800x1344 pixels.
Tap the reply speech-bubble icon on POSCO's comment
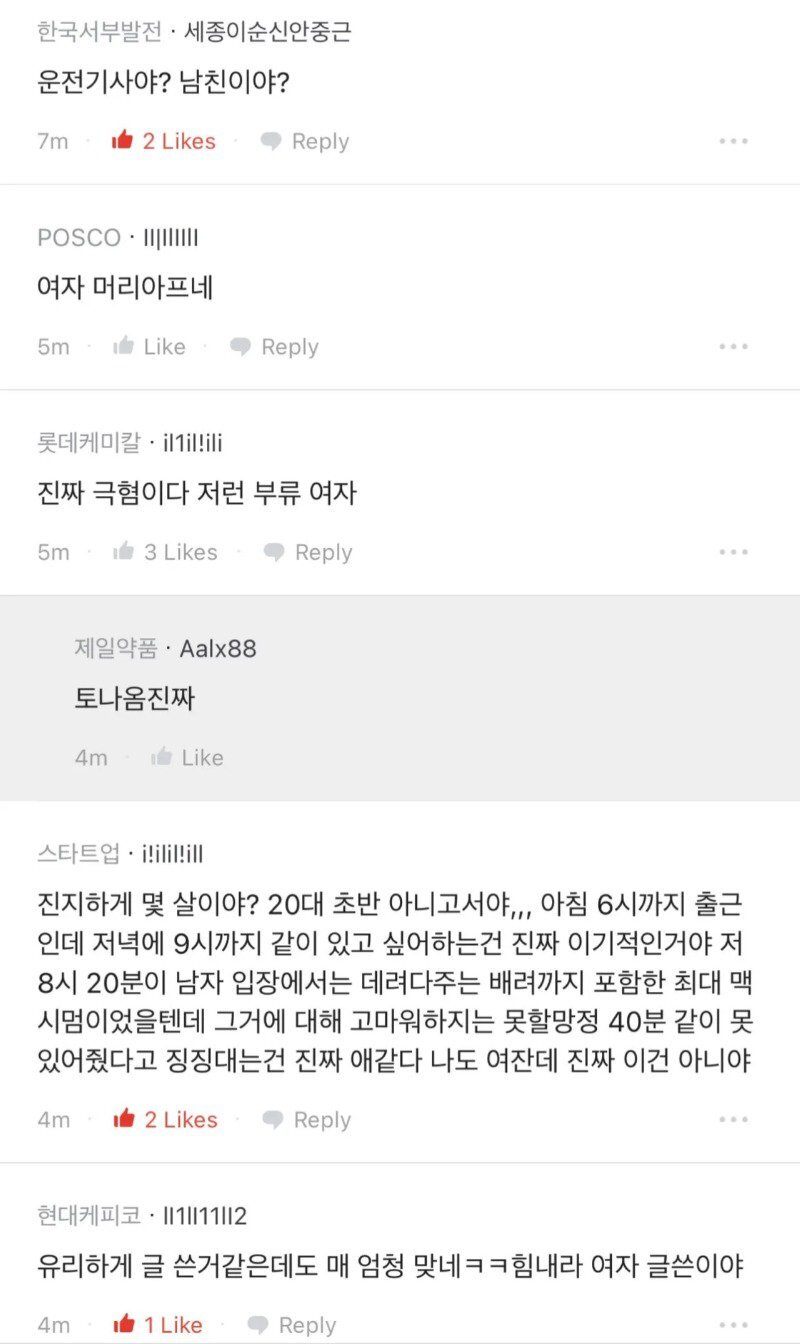(x=238, y=346)
